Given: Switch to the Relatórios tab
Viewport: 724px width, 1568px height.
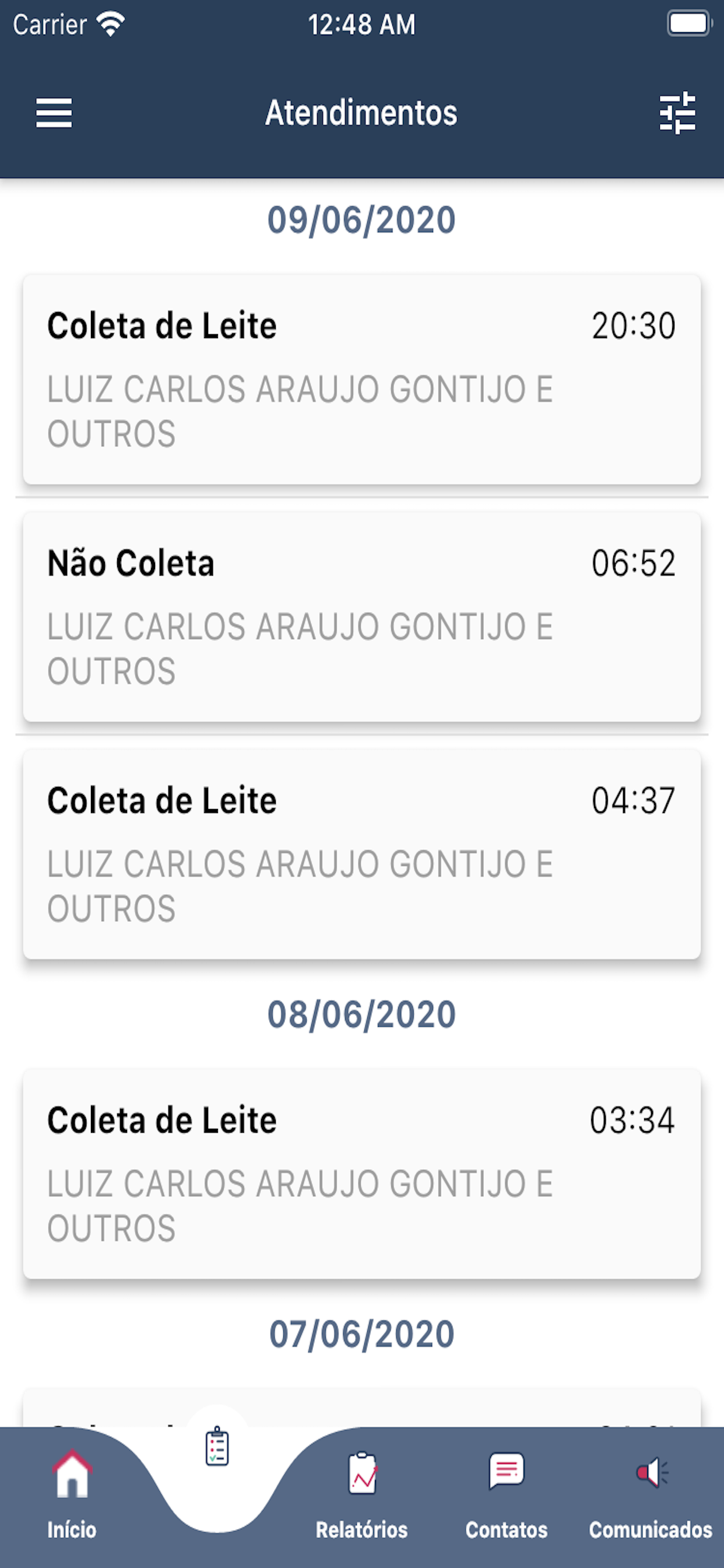Looking at the screenshot, I should (x=362, y=1493).
